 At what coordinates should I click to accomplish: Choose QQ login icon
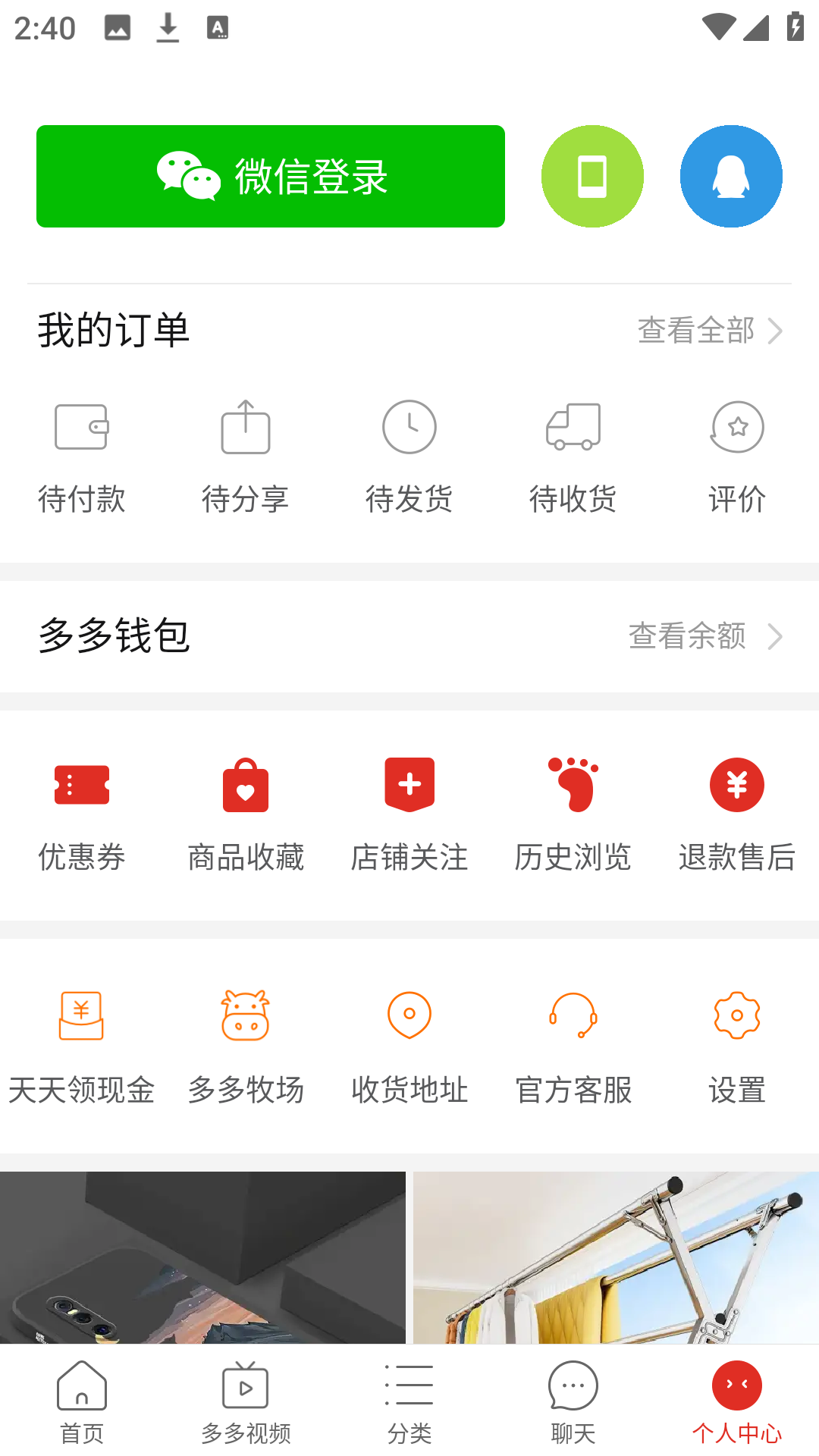point(731,176)
